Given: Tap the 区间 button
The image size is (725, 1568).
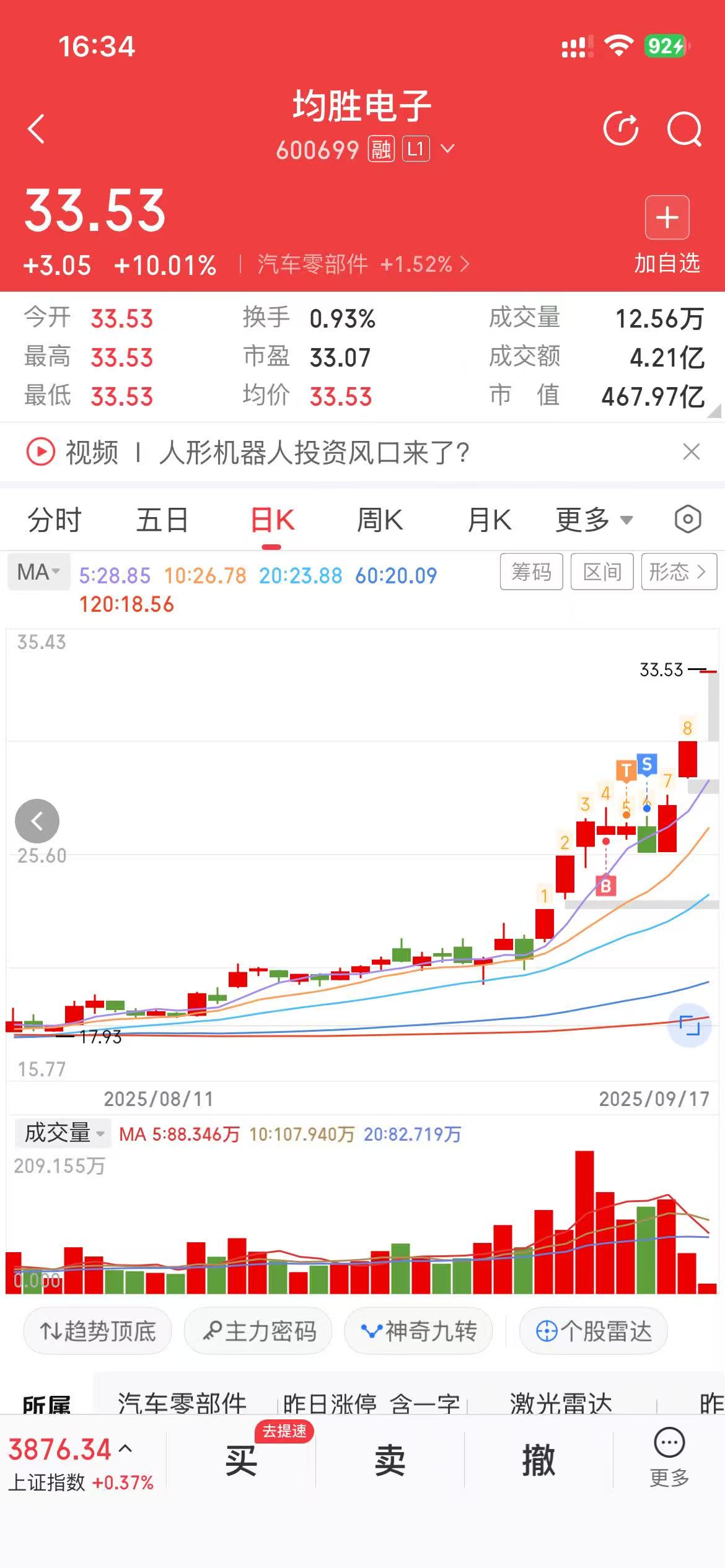Looking at the screenshot, I should pos(602,571).
